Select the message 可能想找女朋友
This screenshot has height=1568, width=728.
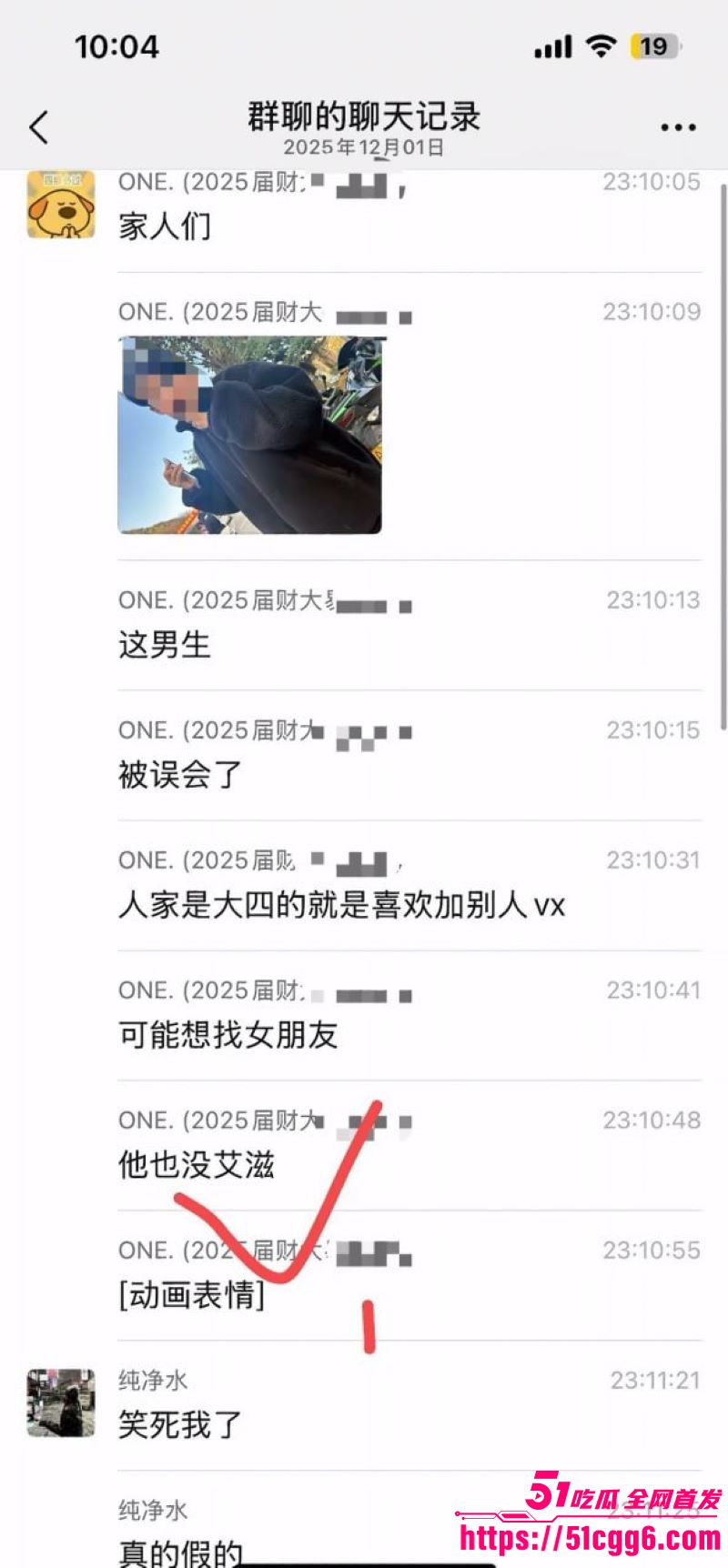point(228,1035)
